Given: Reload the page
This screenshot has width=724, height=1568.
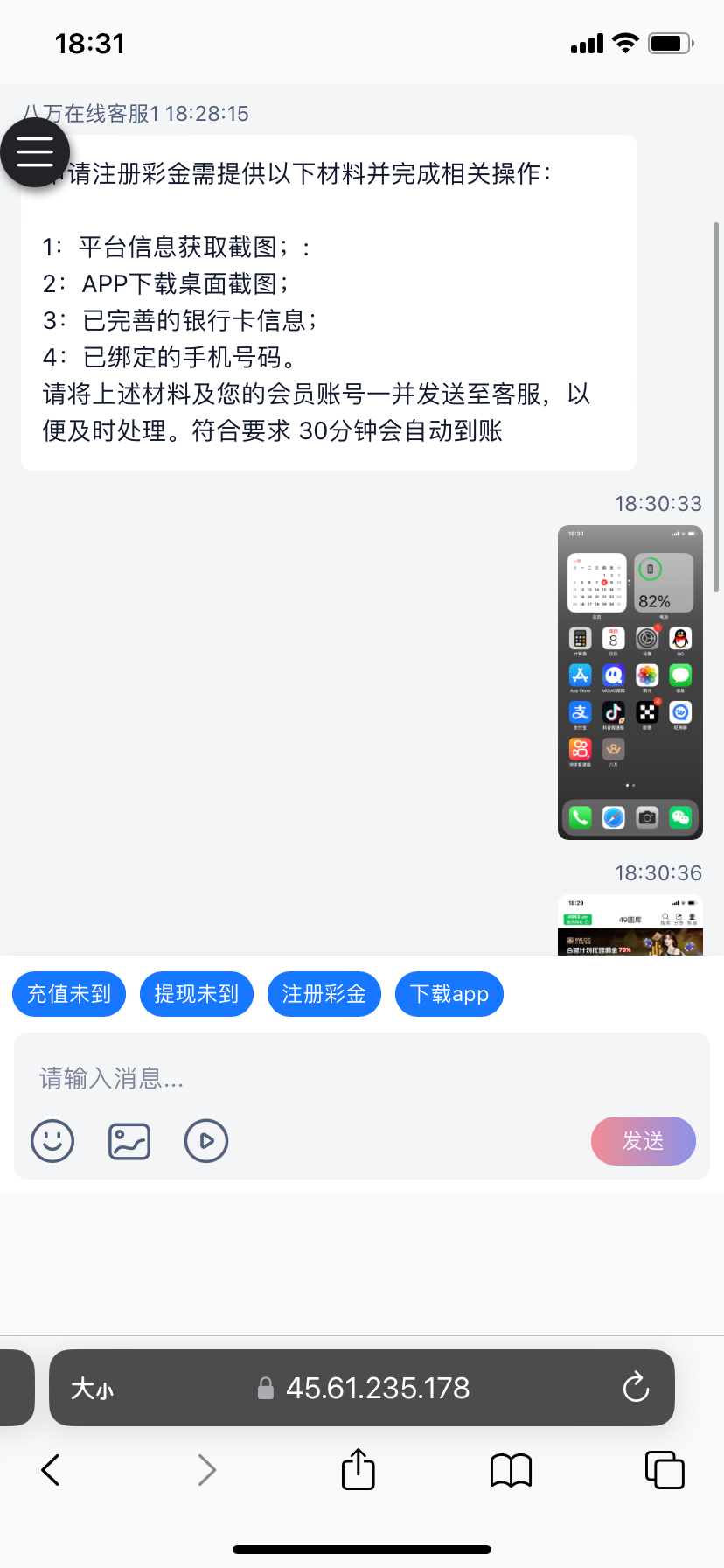Looking at the screenshot, I should tap(636, 1388).
